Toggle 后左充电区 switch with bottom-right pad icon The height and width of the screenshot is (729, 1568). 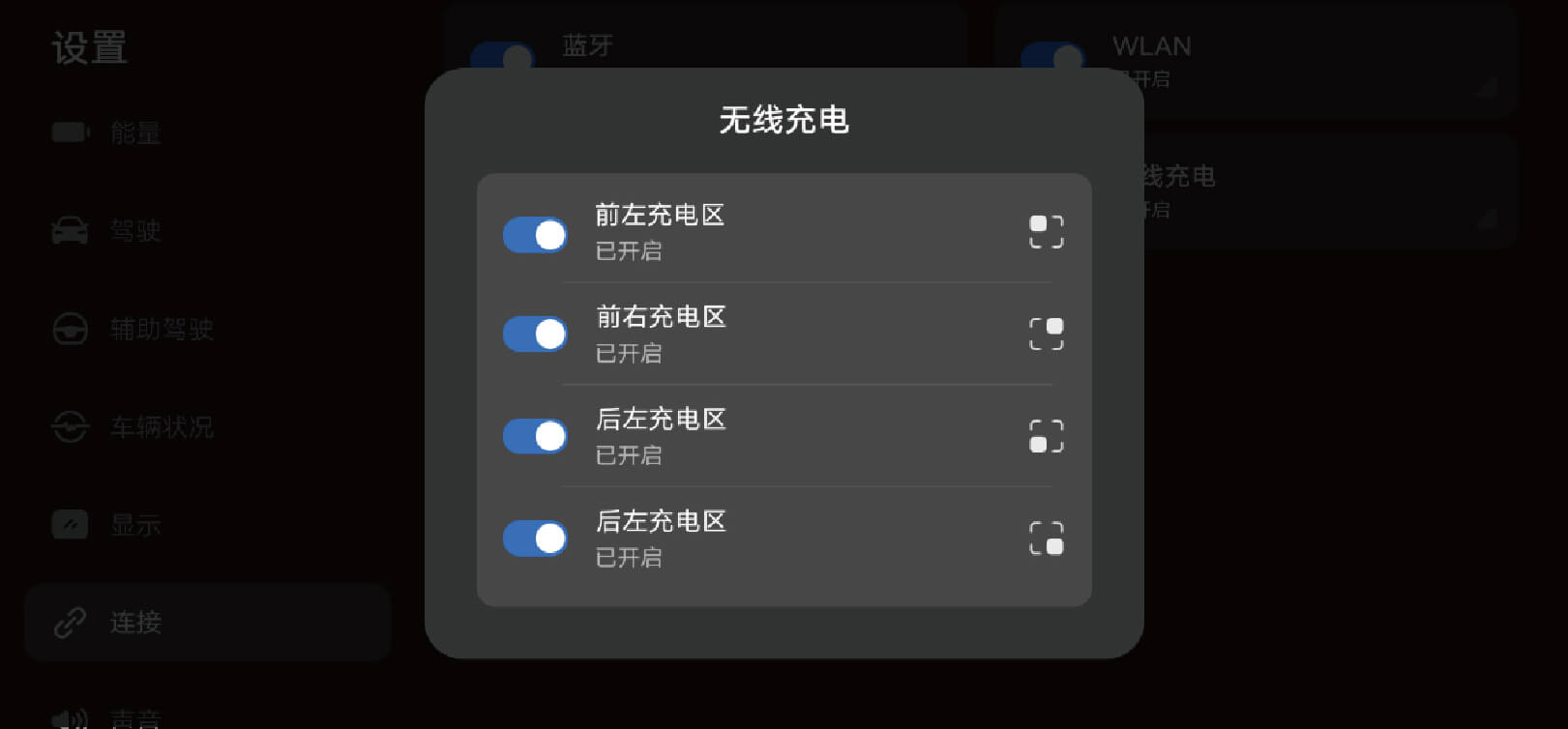coord(535,539)
